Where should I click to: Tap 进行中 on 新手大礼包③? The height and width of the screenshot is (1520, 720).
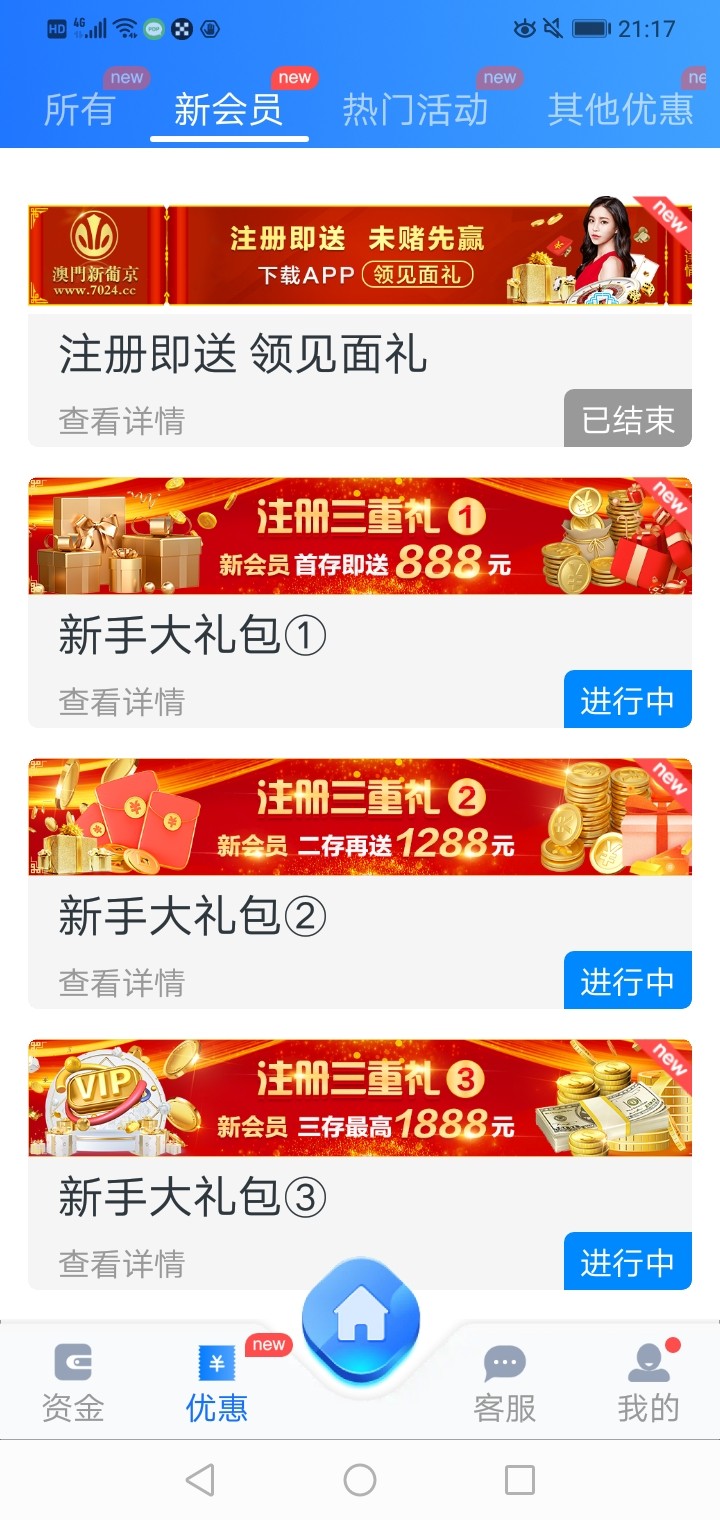628,1262
